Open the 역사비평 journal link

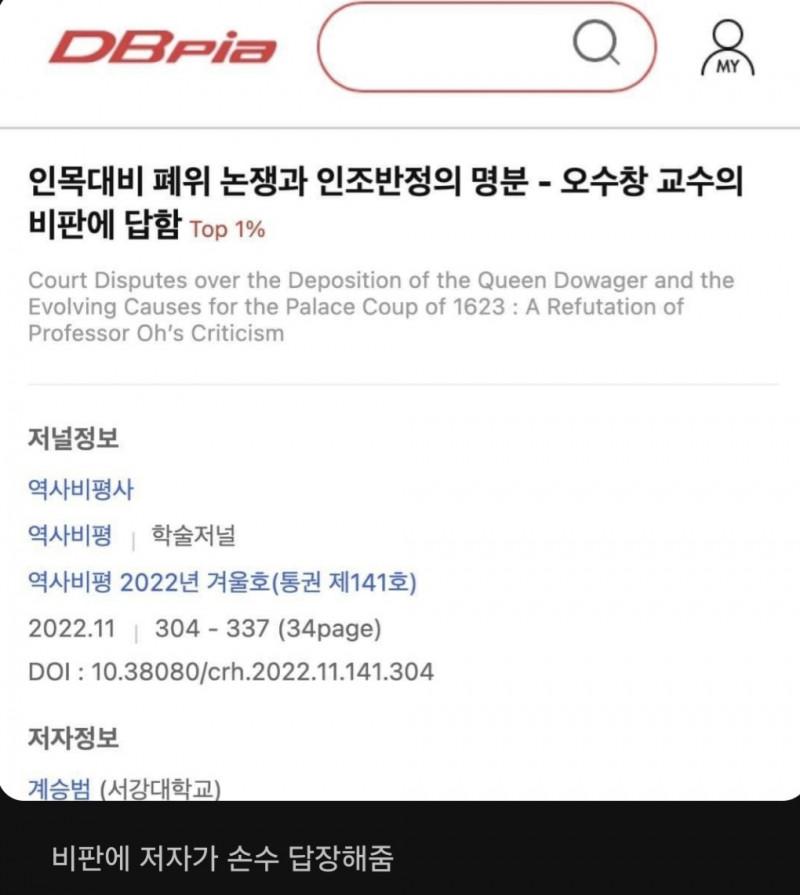click(70, 535)
